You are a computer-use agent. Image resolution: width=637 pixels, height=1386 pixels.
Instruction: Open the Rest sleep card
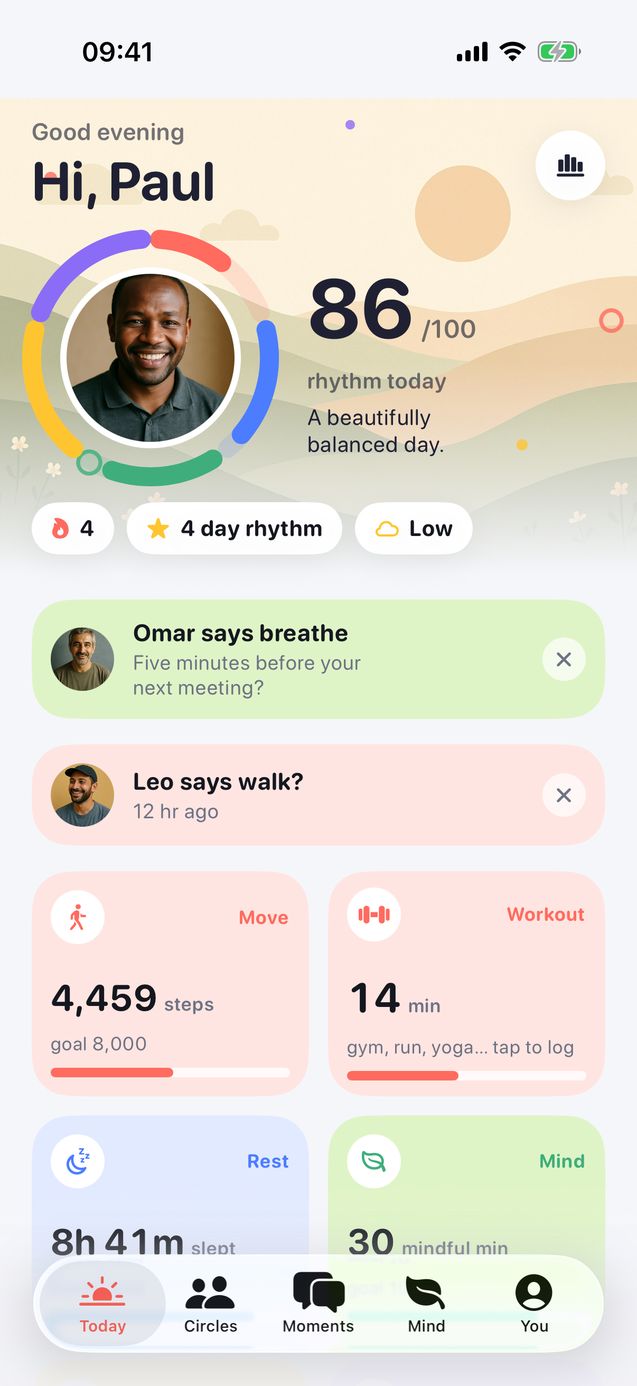(170, 1185)
